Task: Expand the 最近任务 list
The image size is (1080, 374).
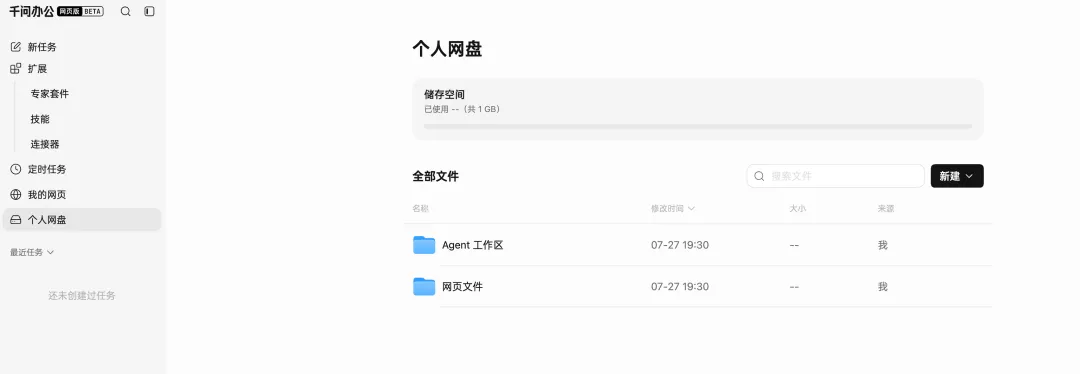Action: [32, 252]
